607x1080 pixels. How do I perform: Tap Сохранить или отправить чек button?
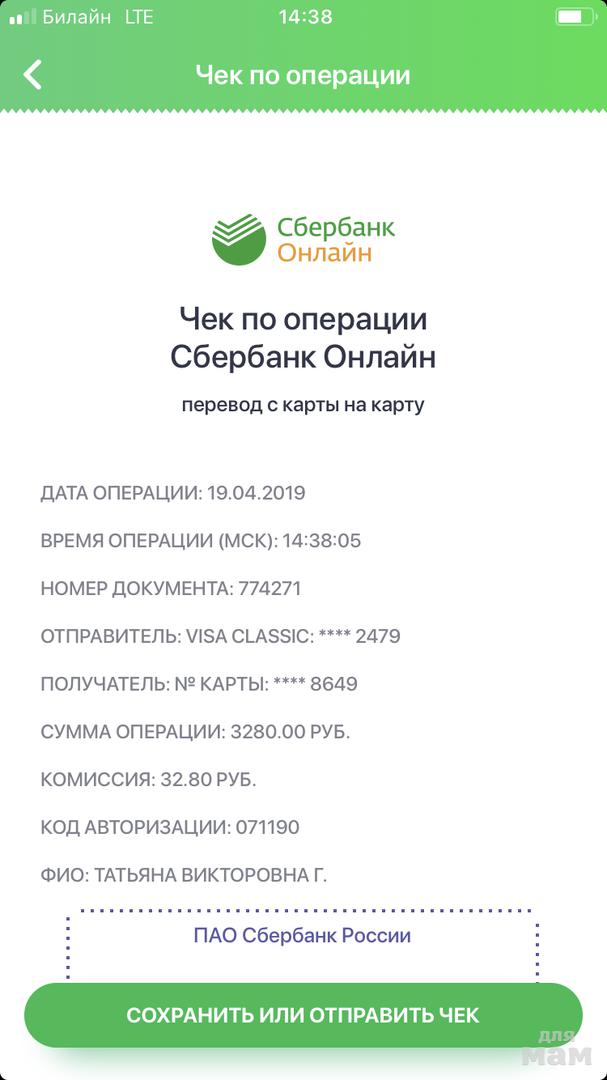click(303, 1015)
